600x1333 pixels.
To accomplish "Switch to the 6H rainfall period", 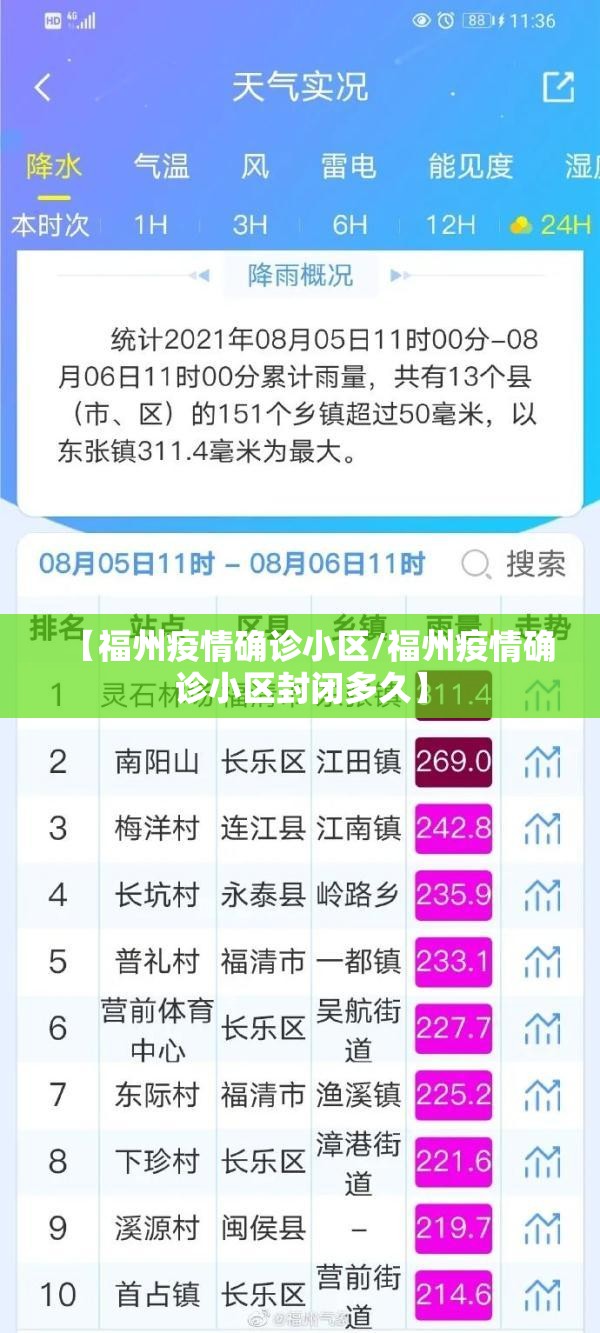I will tap(349, 224).
